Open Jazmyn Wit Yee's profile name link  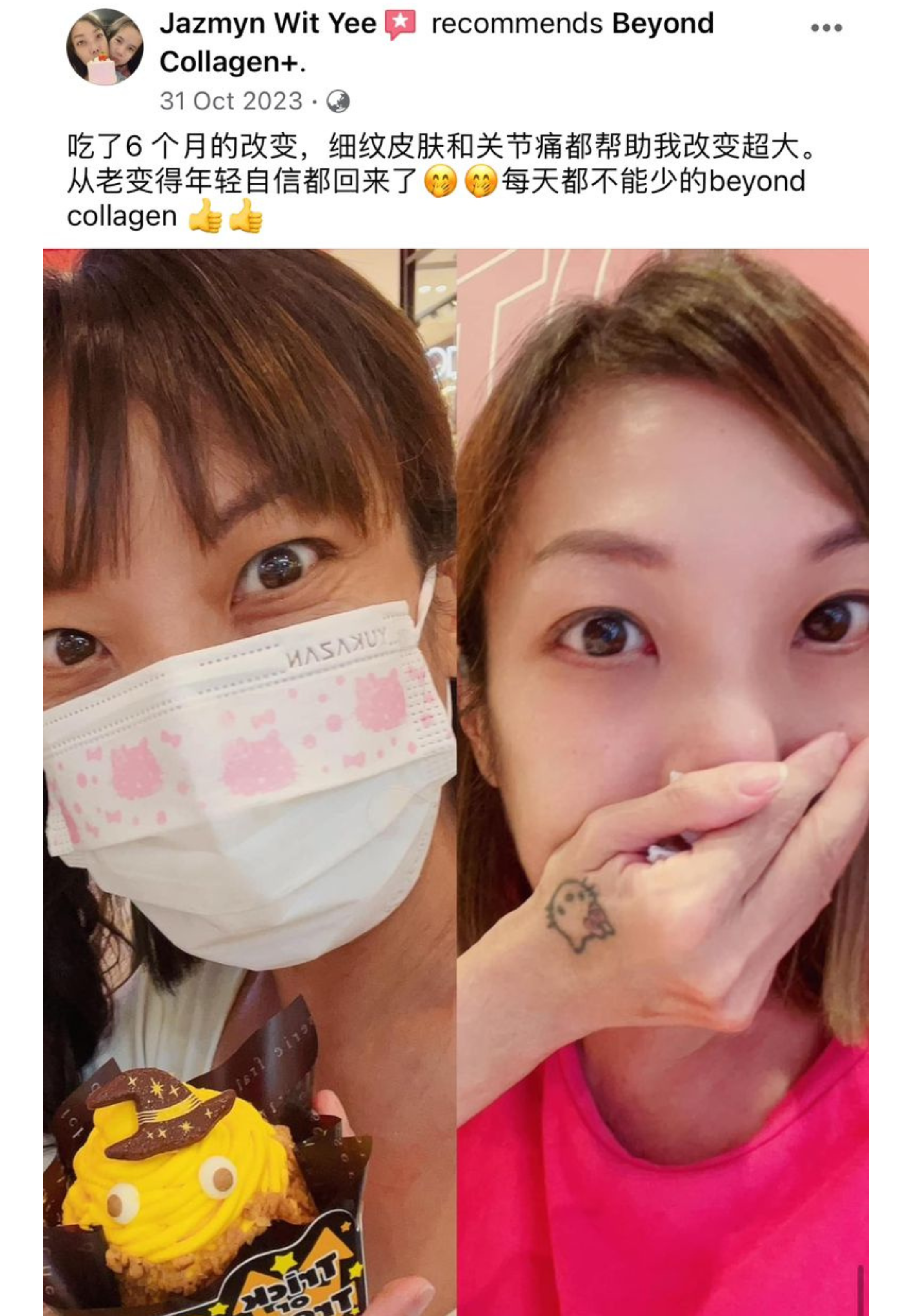tap(267, 24)
